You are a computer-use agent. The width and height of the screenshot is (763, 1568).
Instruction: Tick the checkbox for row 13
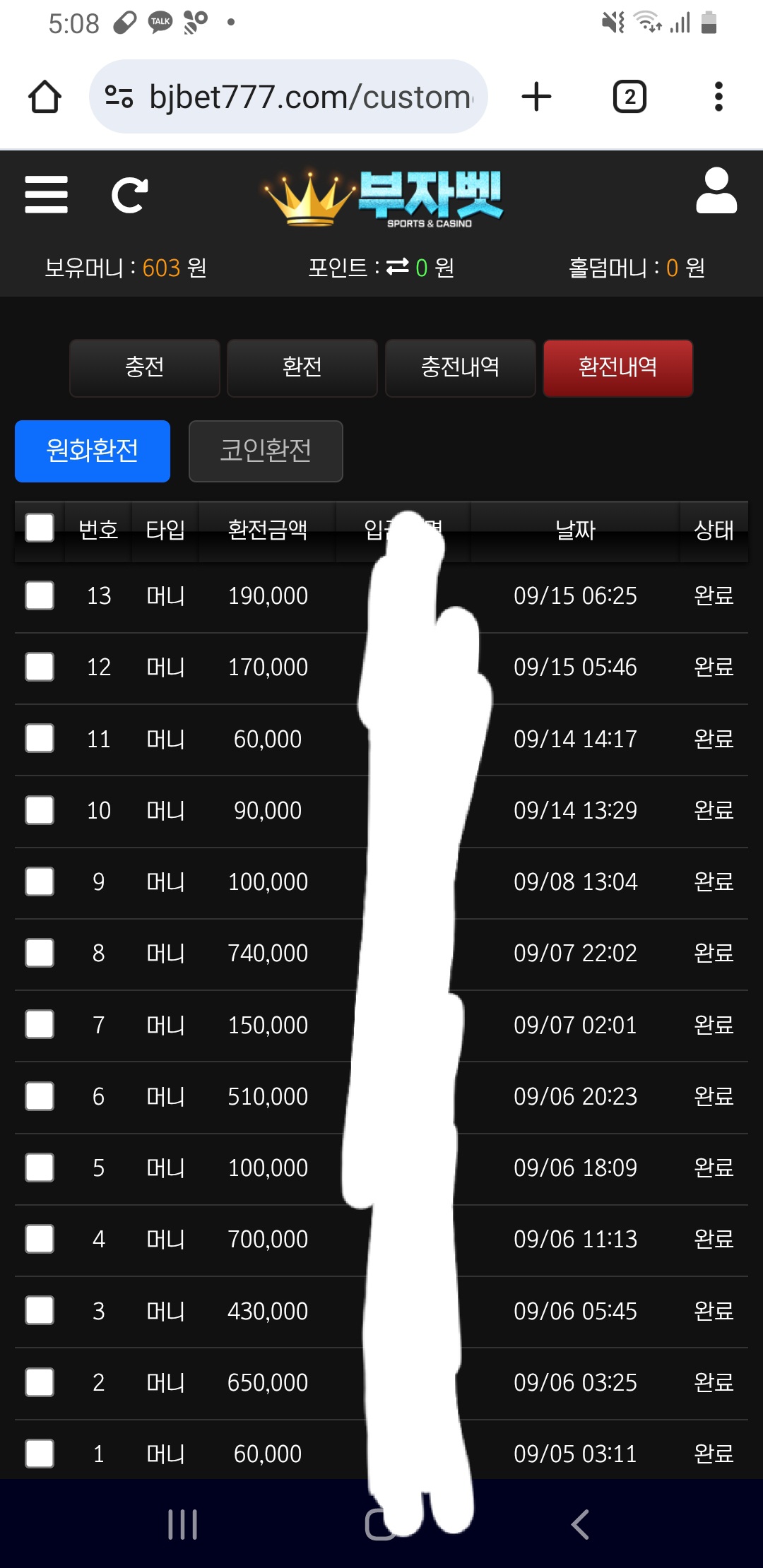click(40, 595)
